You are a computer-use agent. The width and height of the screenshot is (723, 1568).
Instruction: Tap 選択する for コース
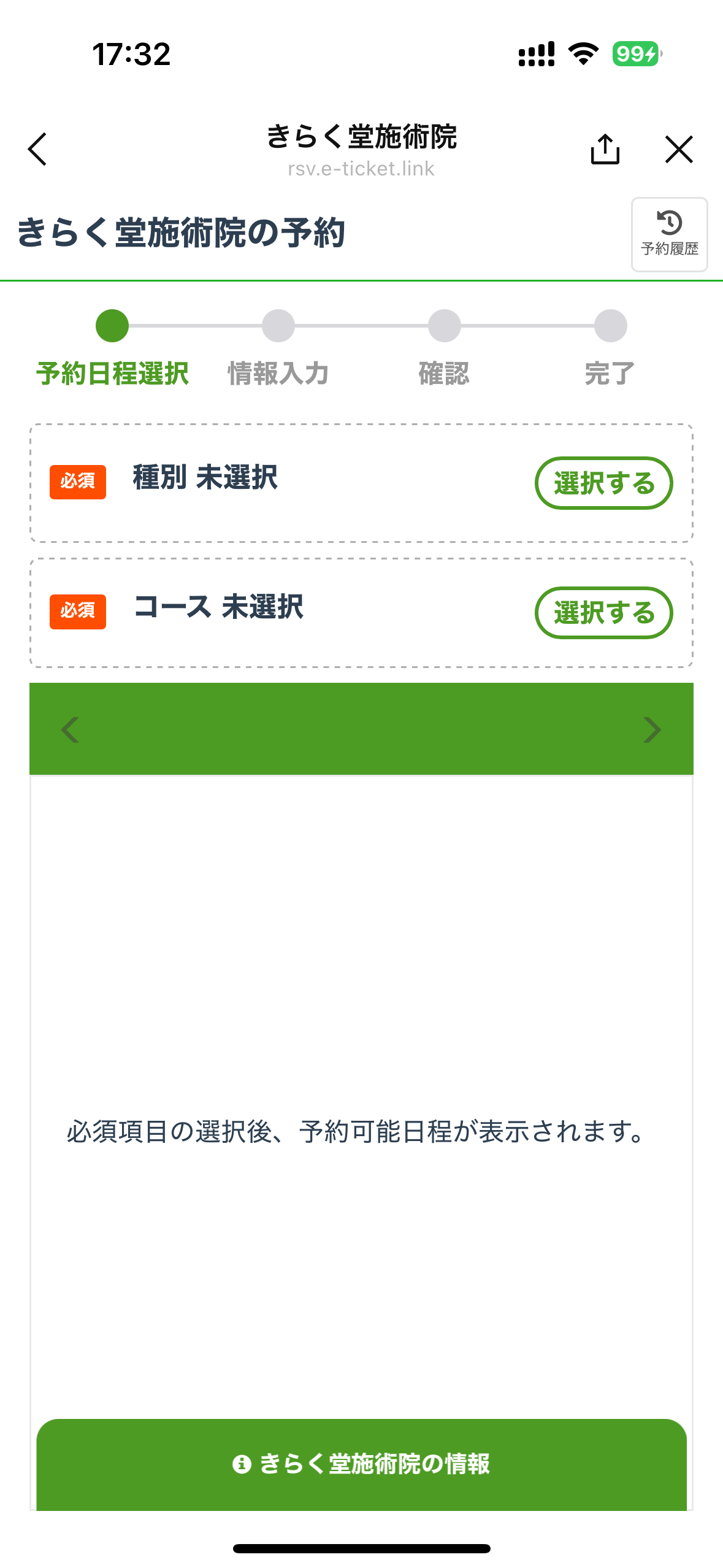coord(603,612)
